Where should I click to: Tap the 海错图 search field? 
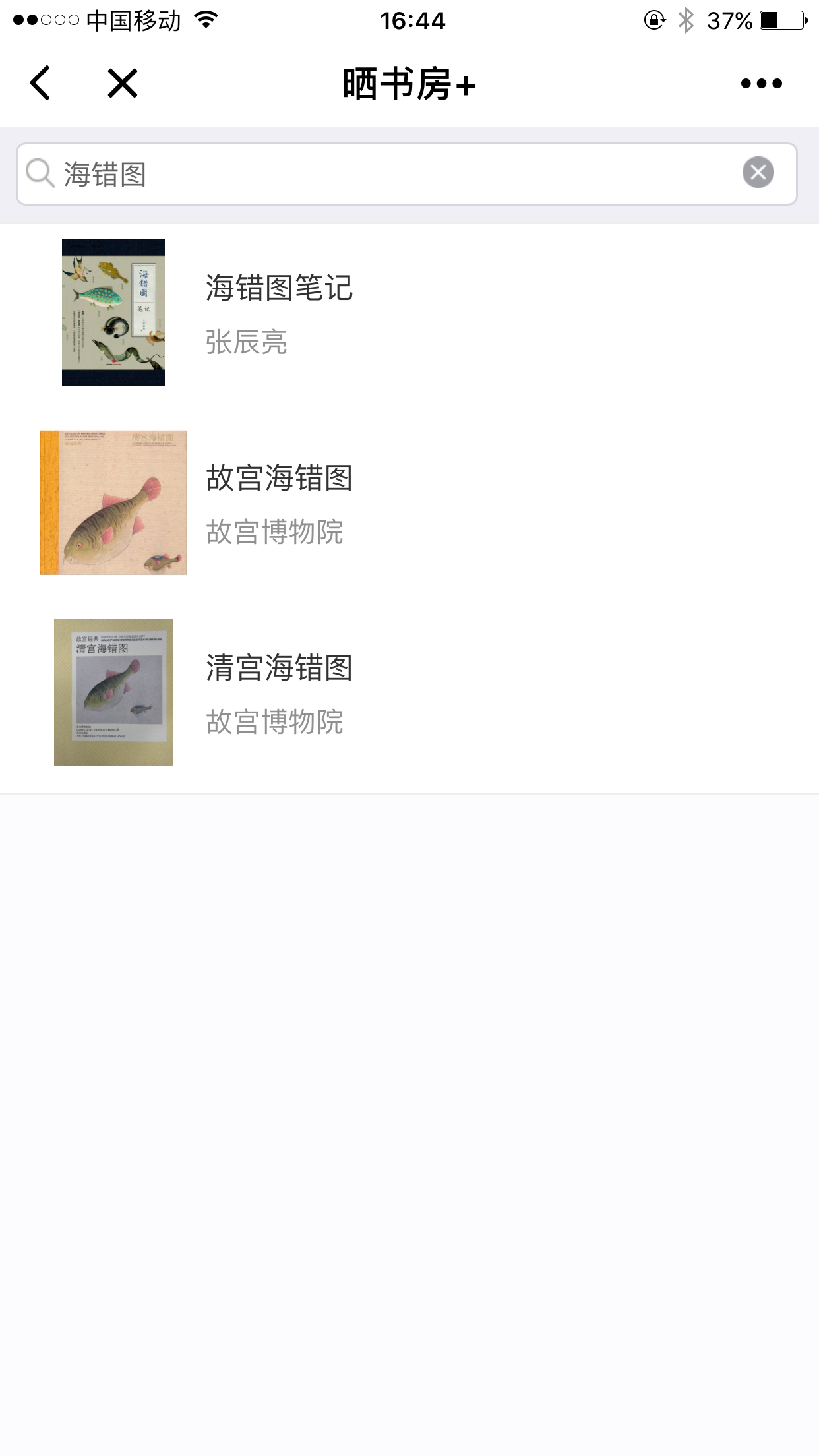point(396,174)
